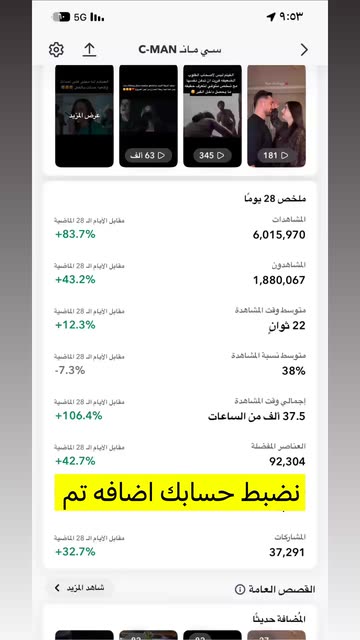Open the info icon beside القصص العامة
The image size is (360, 640).
coord(240,589)
